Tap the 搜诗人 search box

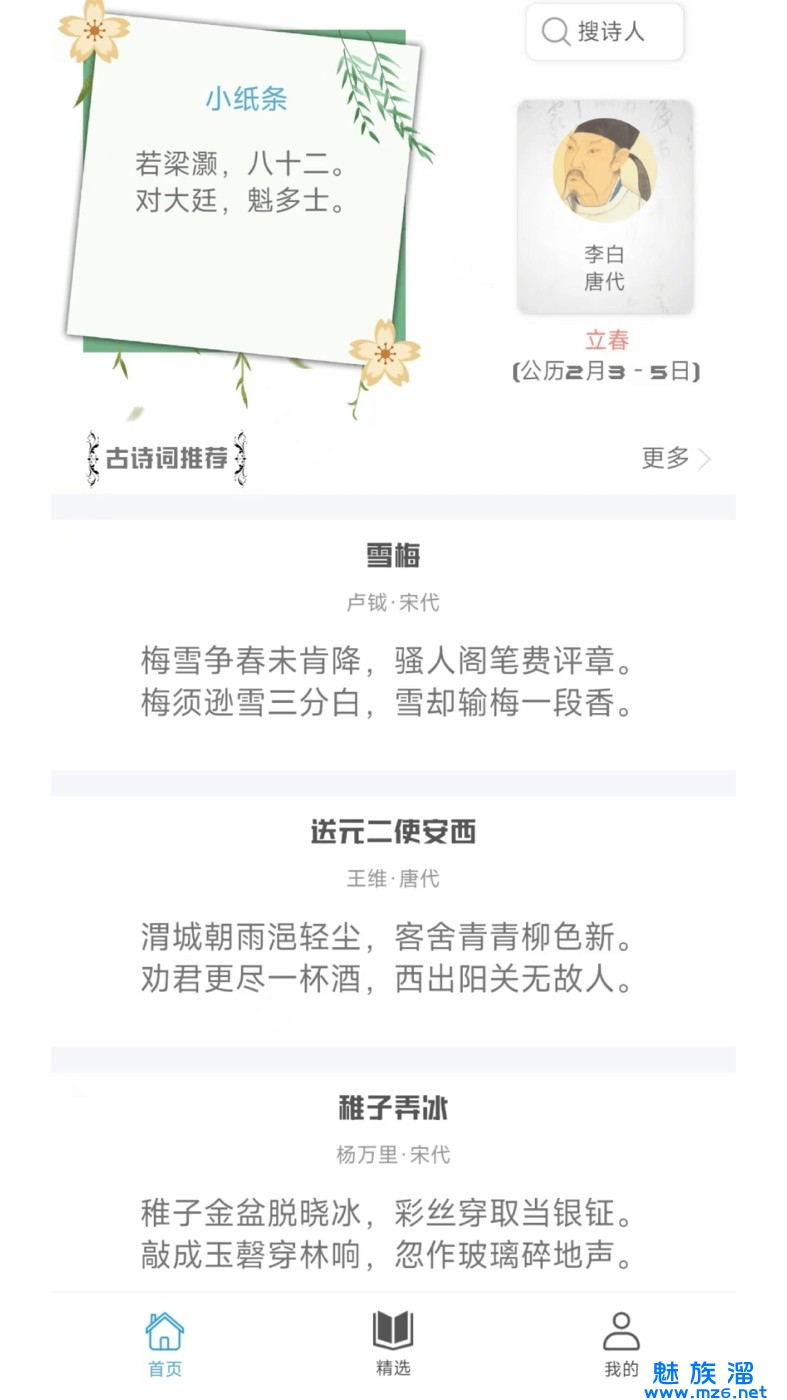(x=605, y=32)
